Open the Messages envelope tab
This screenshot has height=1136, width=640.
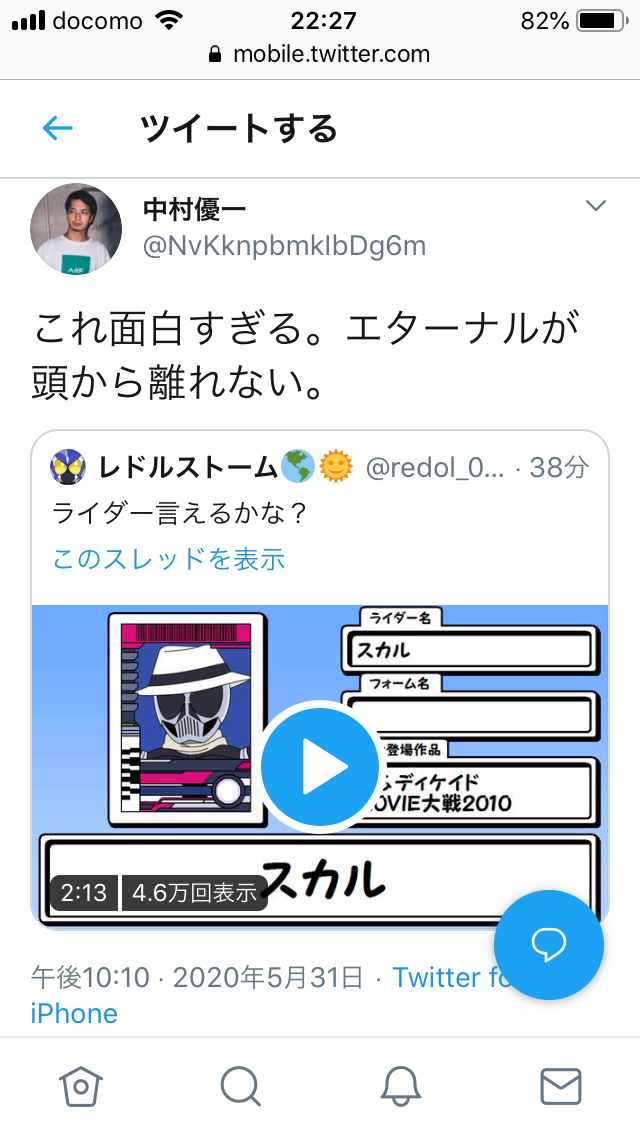[561, 1086]
